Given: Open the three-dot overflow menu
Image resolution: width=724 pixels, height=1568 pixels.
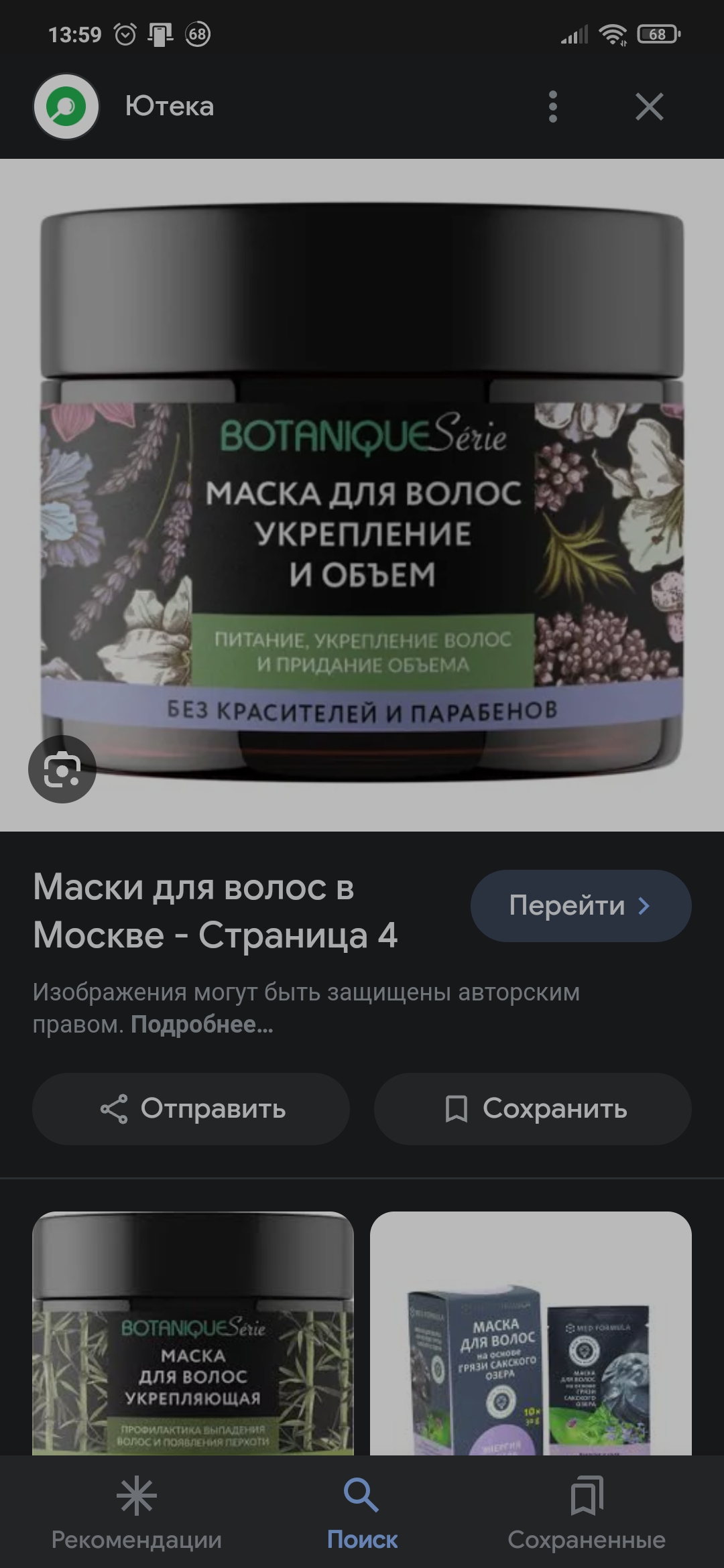Looking at the screenshot, I should click(552, 107).
